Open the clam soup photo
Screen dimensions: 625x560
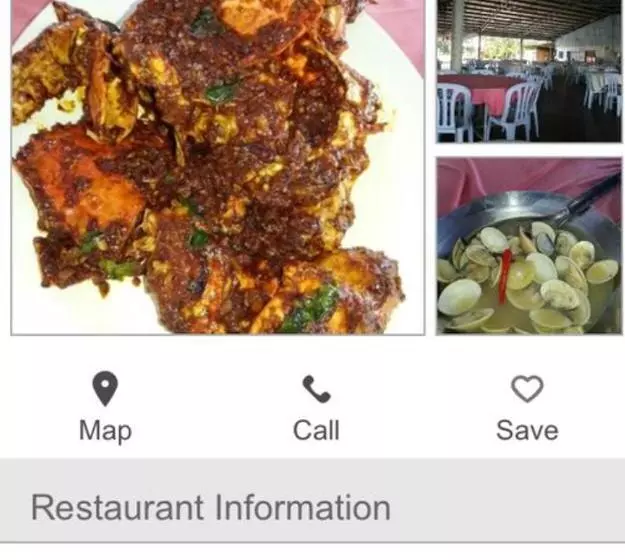tap(529, 245)
